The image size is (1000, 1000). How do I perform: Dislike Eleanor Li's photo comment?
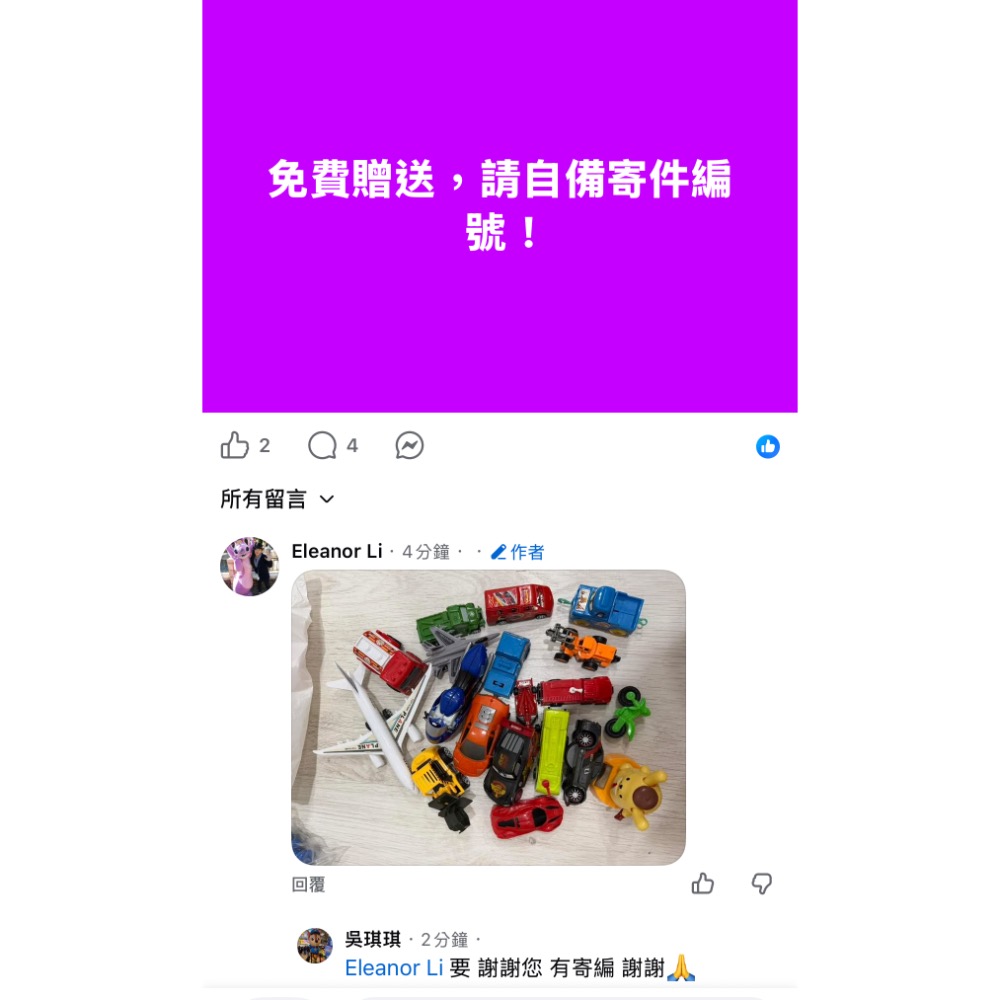pyautogui.click(x=762, y=884)
